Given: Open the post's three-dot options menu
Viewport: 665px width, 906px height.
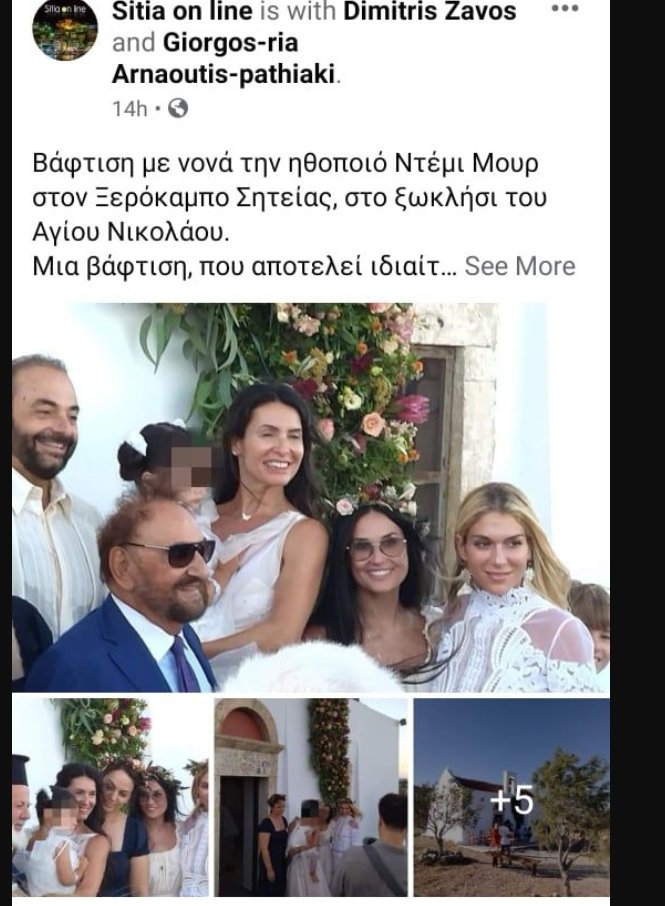Looking at the screenshot, I should (x=565, y=9).
